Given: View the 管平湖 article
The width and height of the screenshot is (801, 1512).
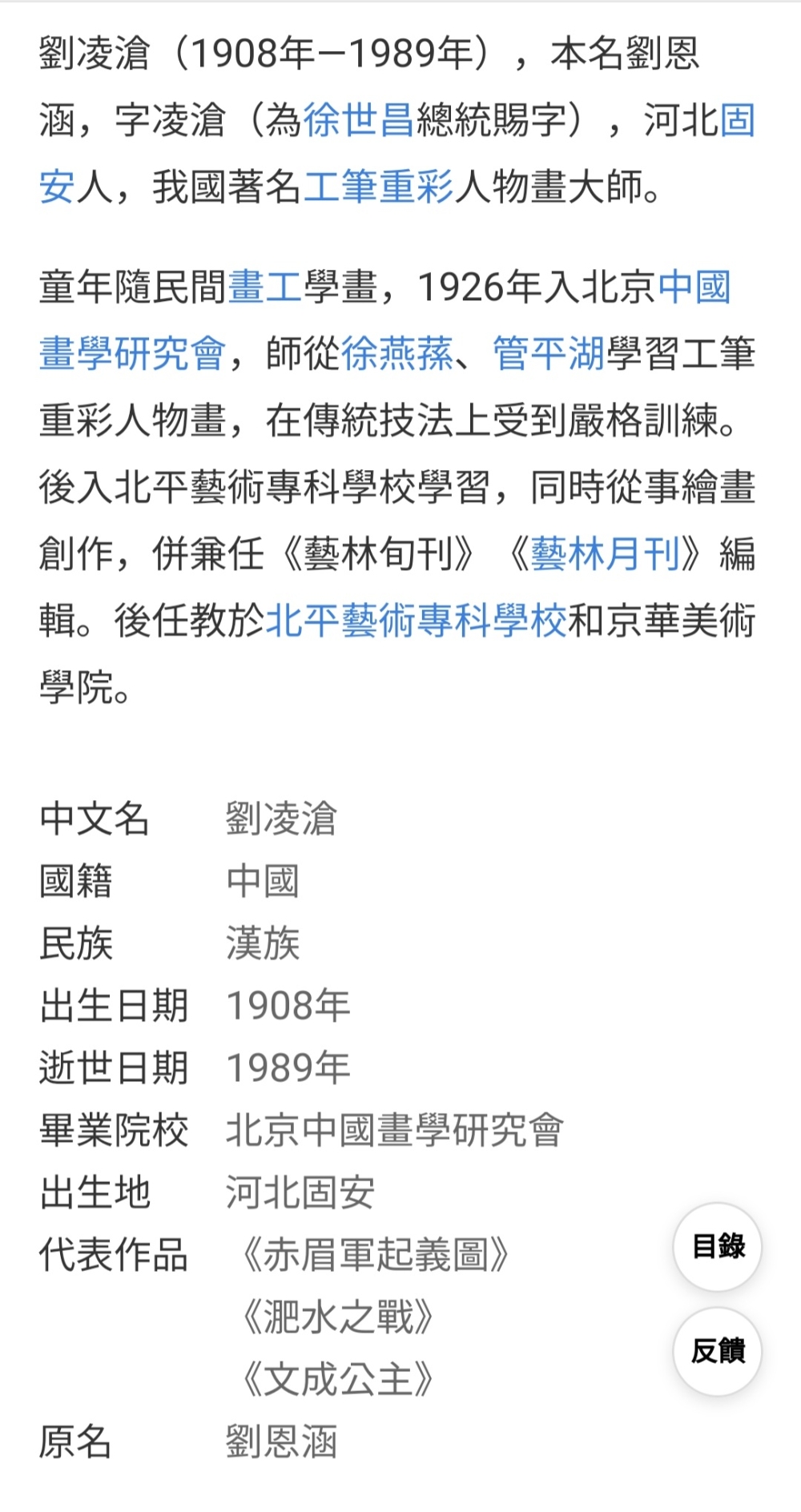Looking at the screenshot, I should 548,353.
